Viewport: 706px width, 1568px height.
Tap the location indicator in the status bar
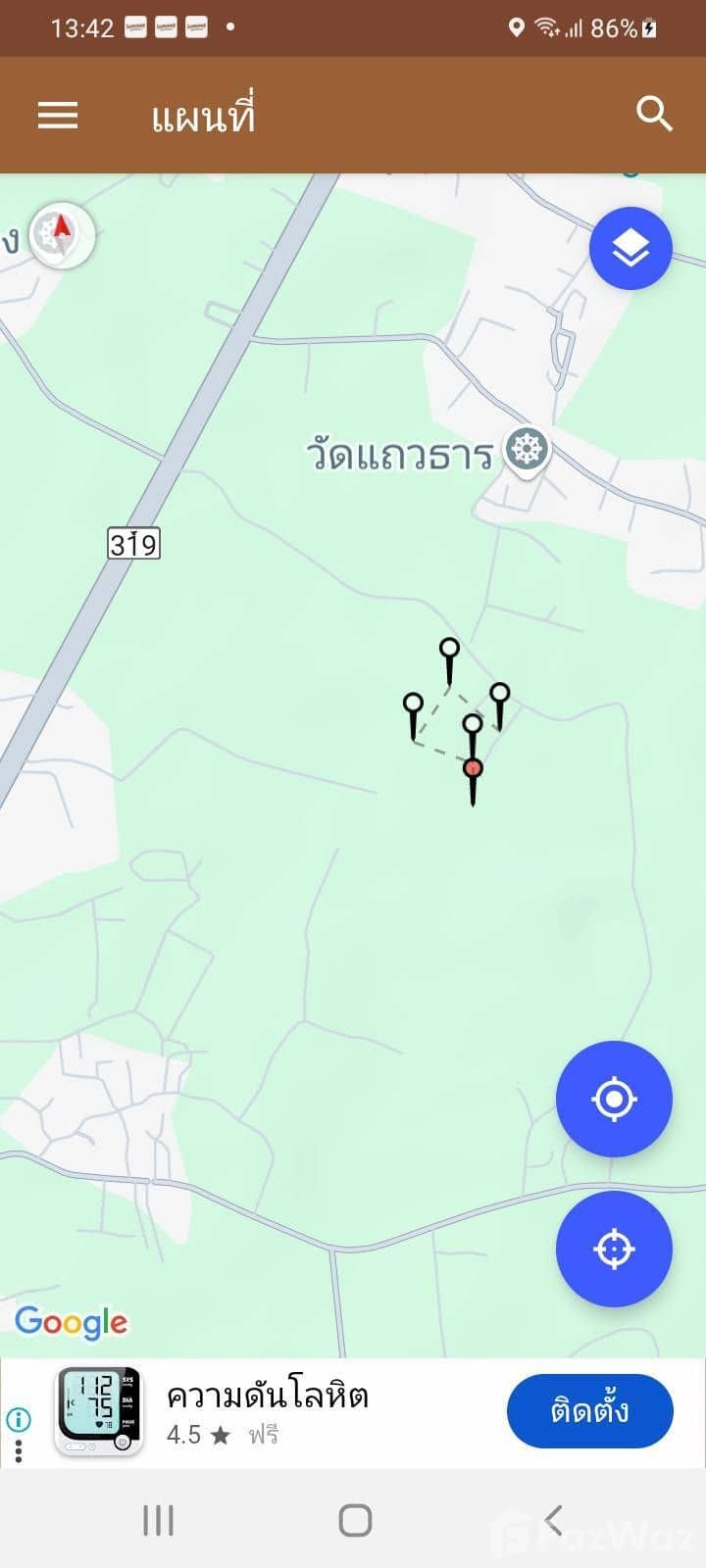click(x=514, y=27)
